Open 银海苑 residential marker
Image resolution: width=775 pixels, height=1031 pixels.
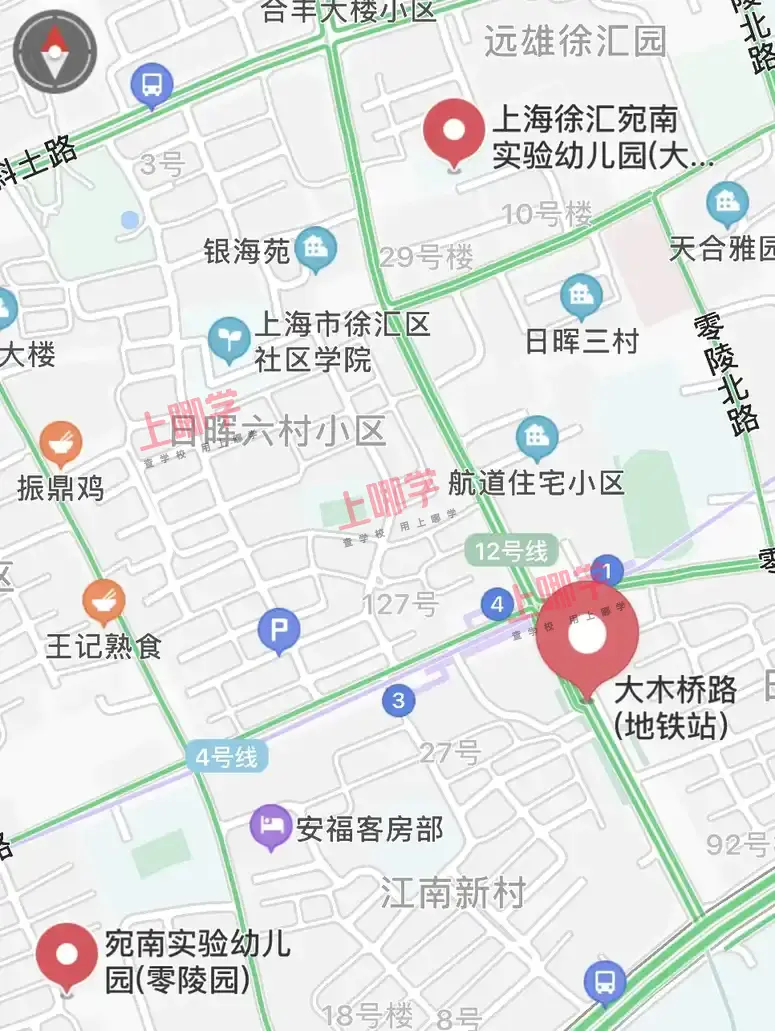317,248
